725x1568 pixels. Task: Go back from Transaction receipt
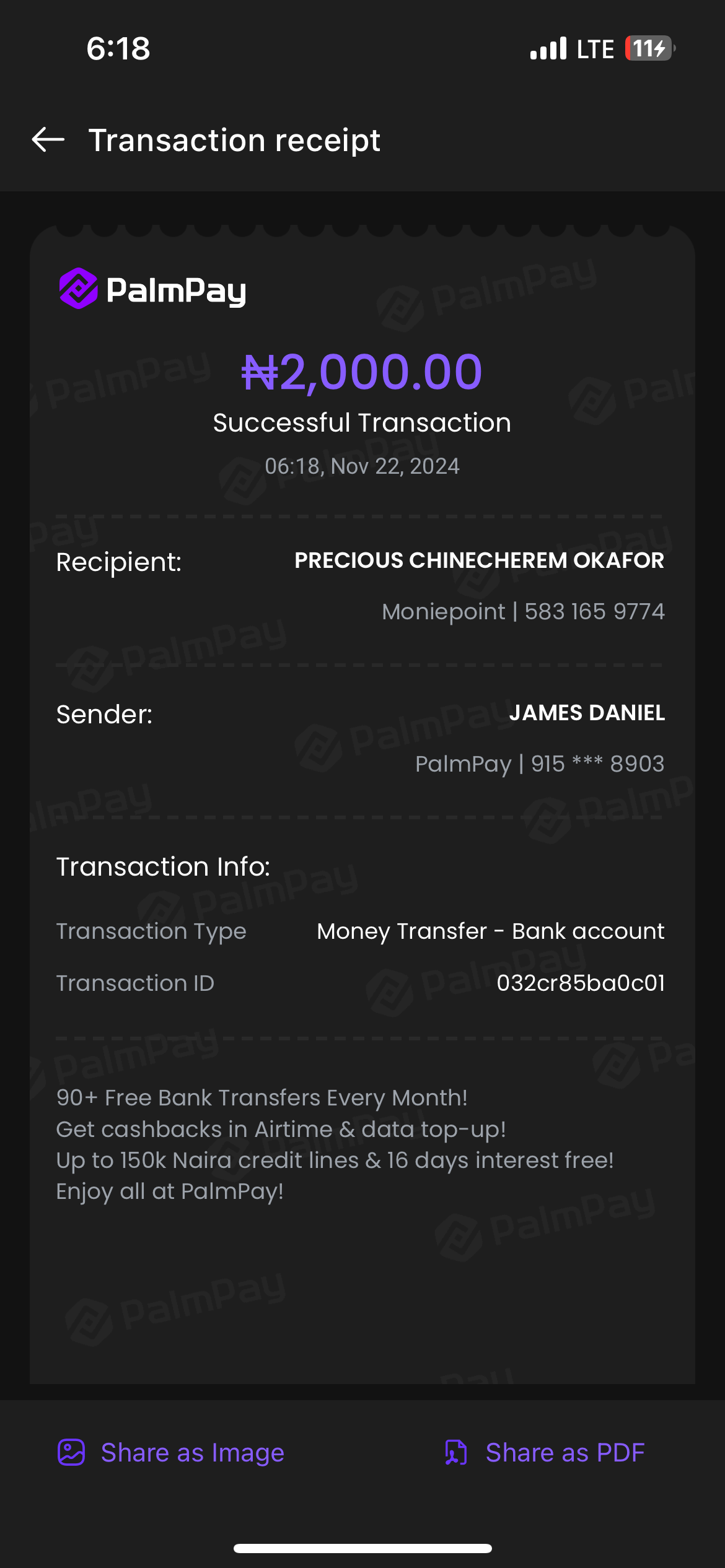tap(48, 140)
